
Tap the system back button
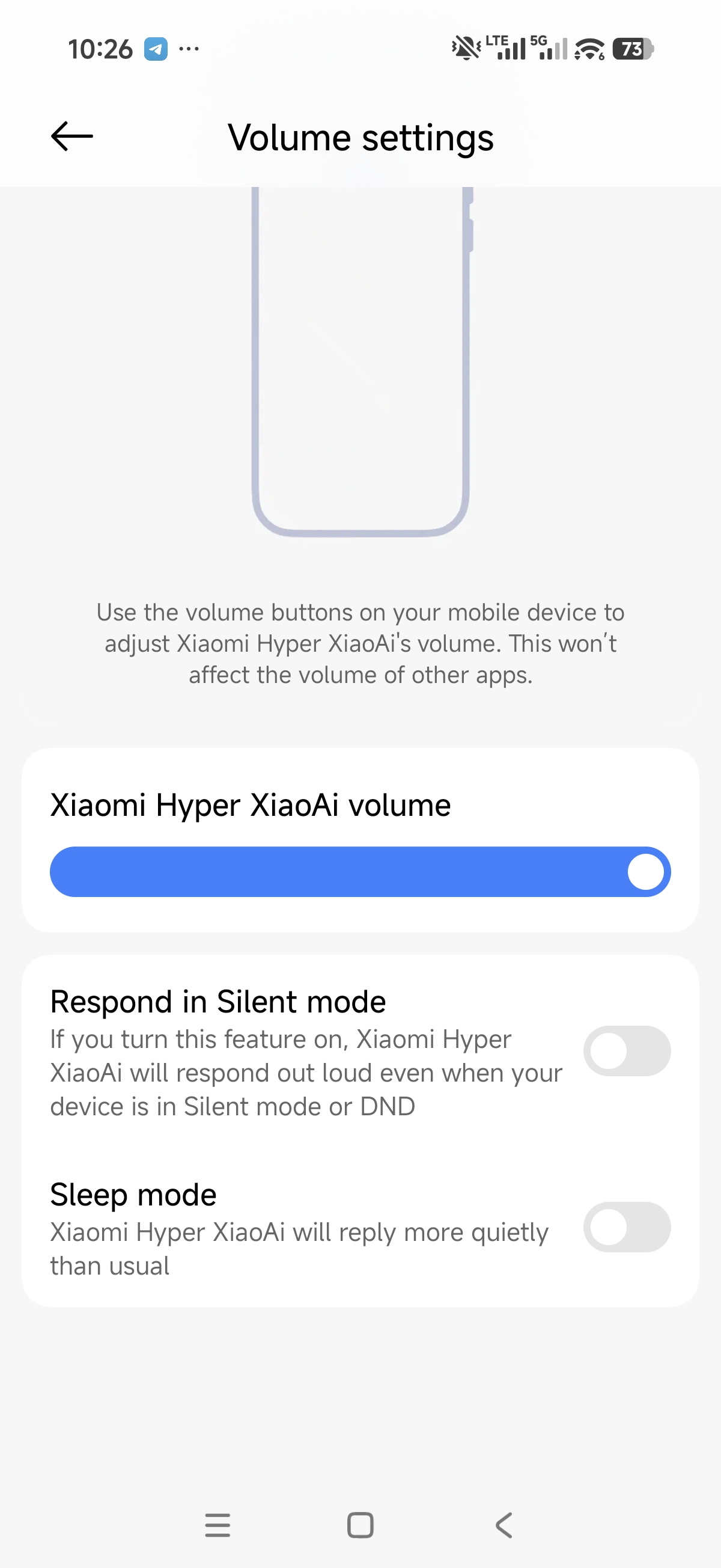(503, 1525)
